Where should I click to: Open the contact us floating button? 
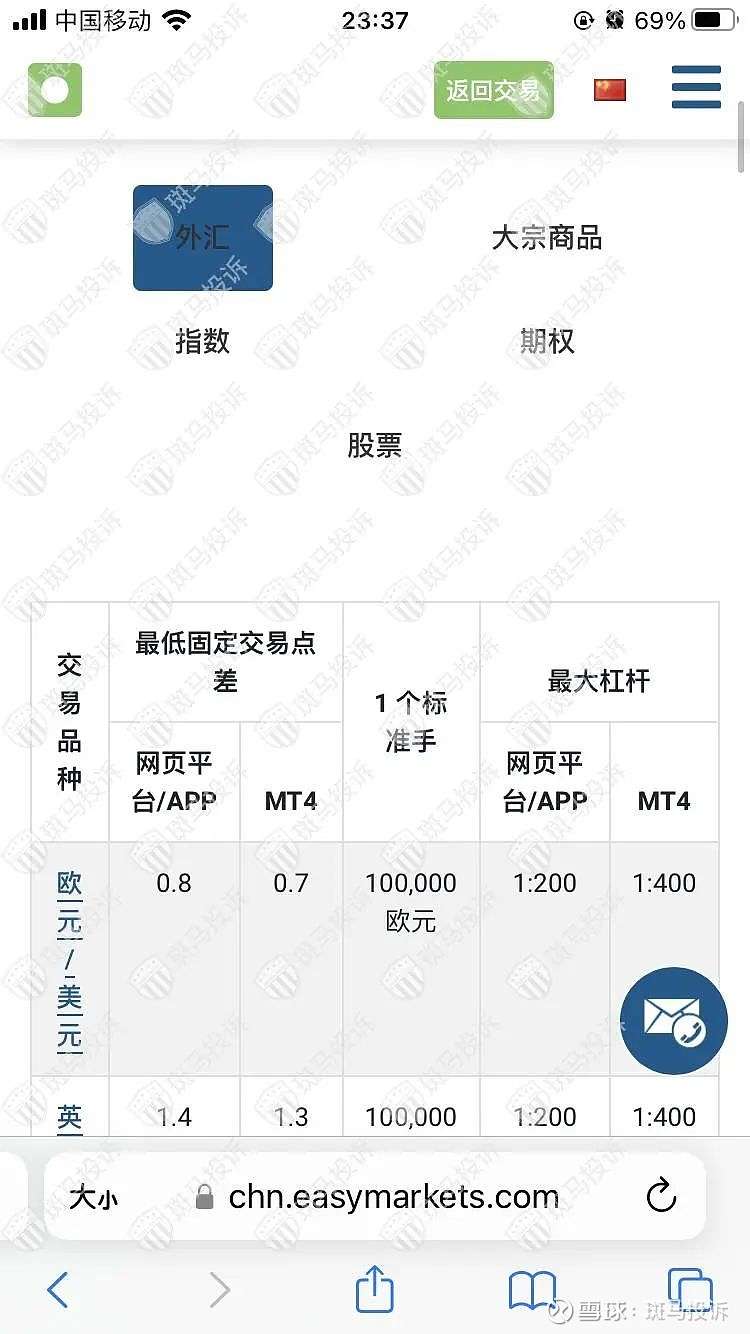point(674,1020)
